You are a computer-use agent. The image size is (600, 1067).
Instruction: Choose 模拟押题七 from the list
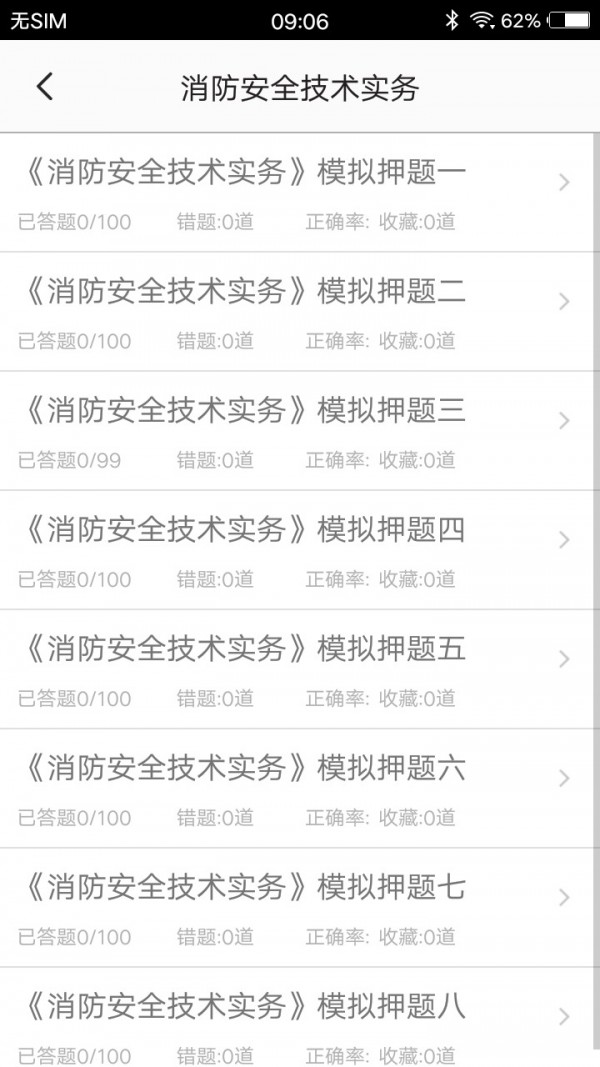(297, 907)
